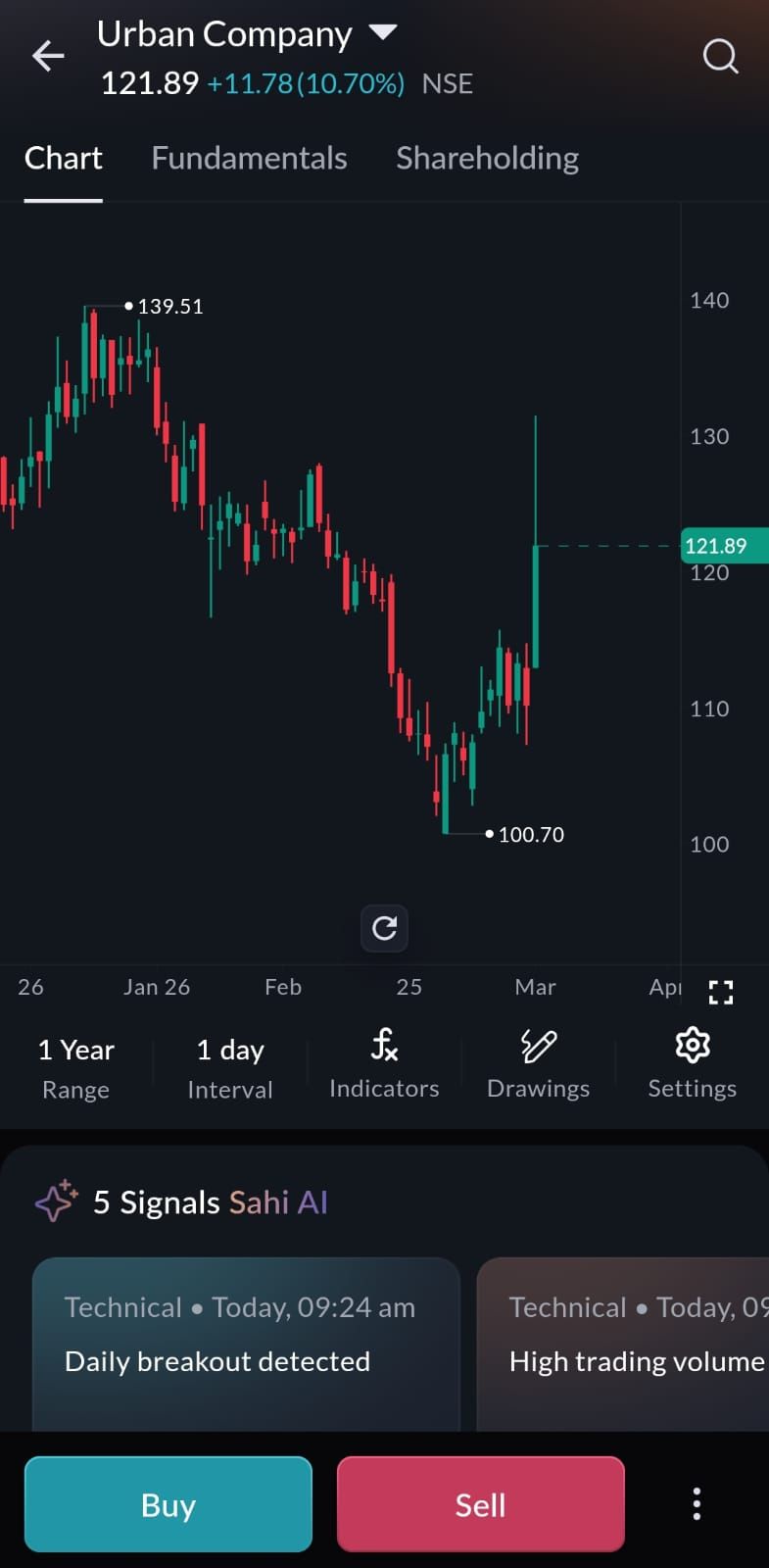Expand the Urban Company stock dropdown
Screen dimensions: 769x1568
382,33
